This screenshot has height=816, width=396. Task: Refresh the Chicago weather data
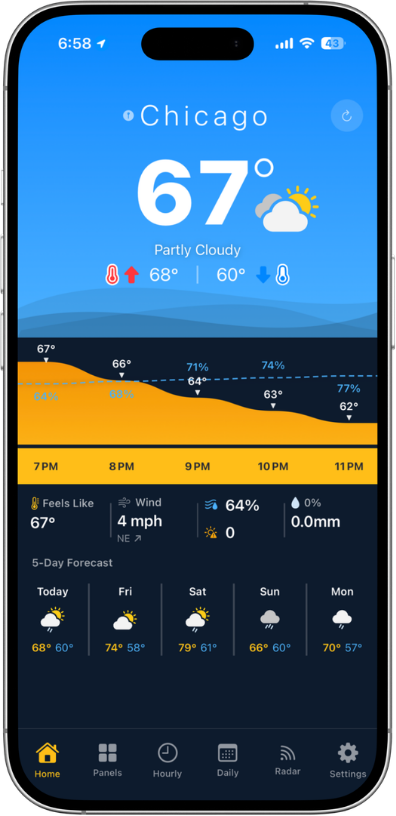[347, 116]
